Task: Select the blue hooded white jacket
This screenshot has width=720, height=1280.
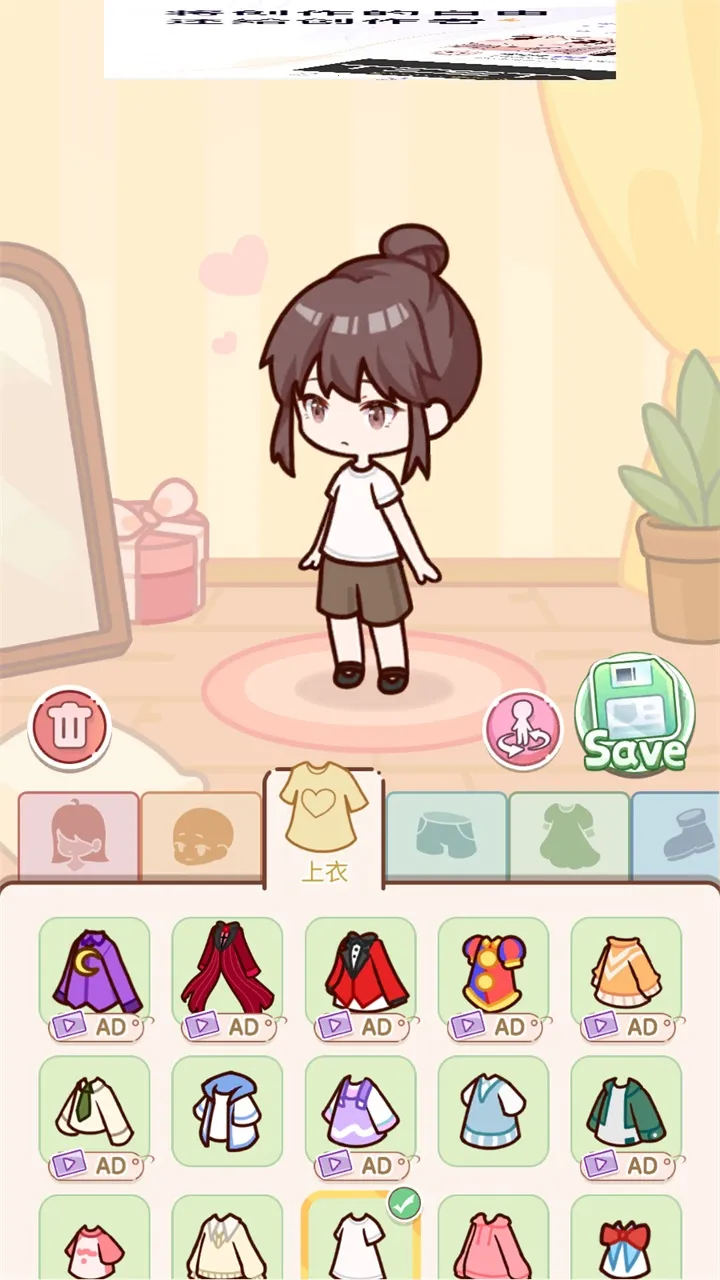Action: click(x=227, y=1112)
